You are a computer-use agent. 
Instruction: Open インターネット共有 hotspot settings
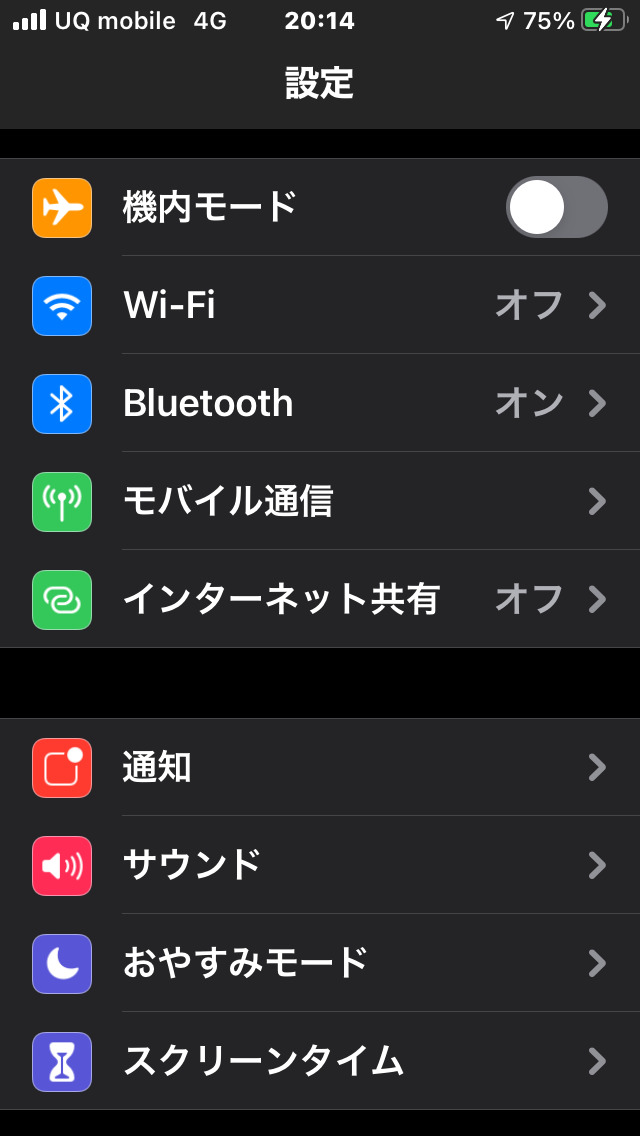click(320, 599)
